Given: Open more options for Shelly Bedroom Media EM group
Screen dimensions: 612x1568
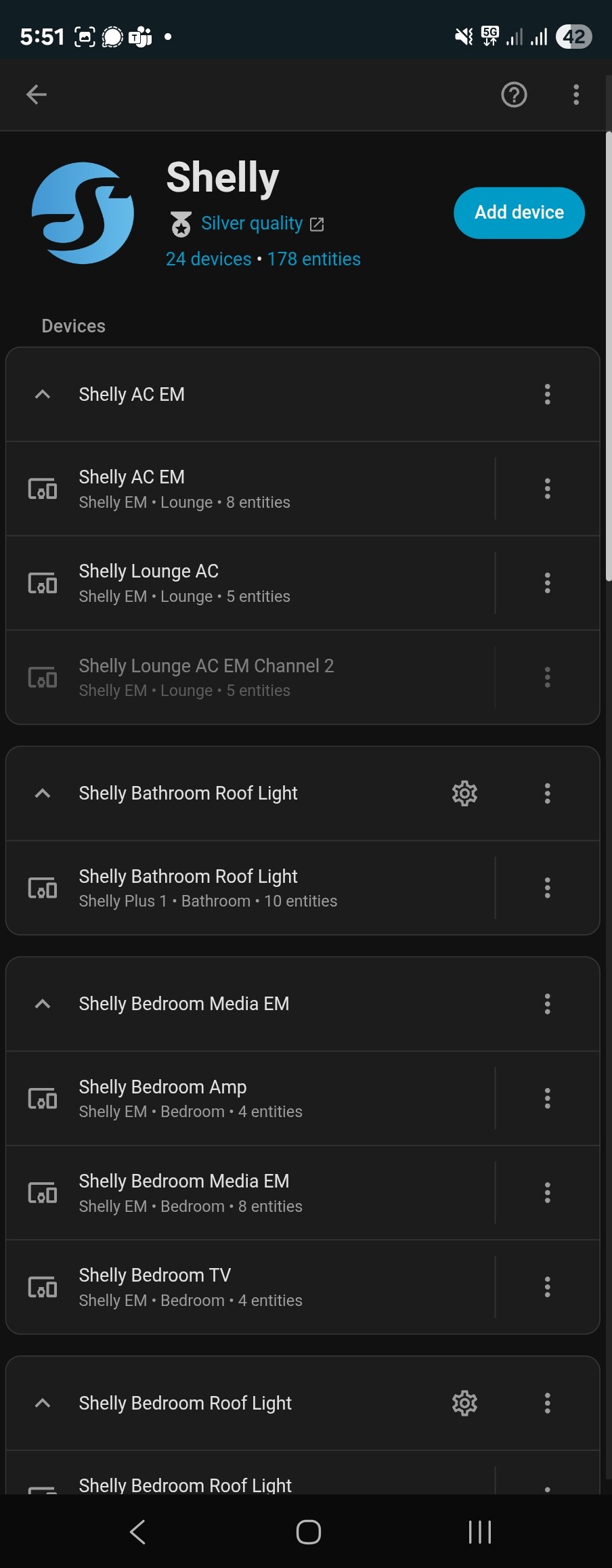Looking at the screenshot, I should (x=547, y=1003).
